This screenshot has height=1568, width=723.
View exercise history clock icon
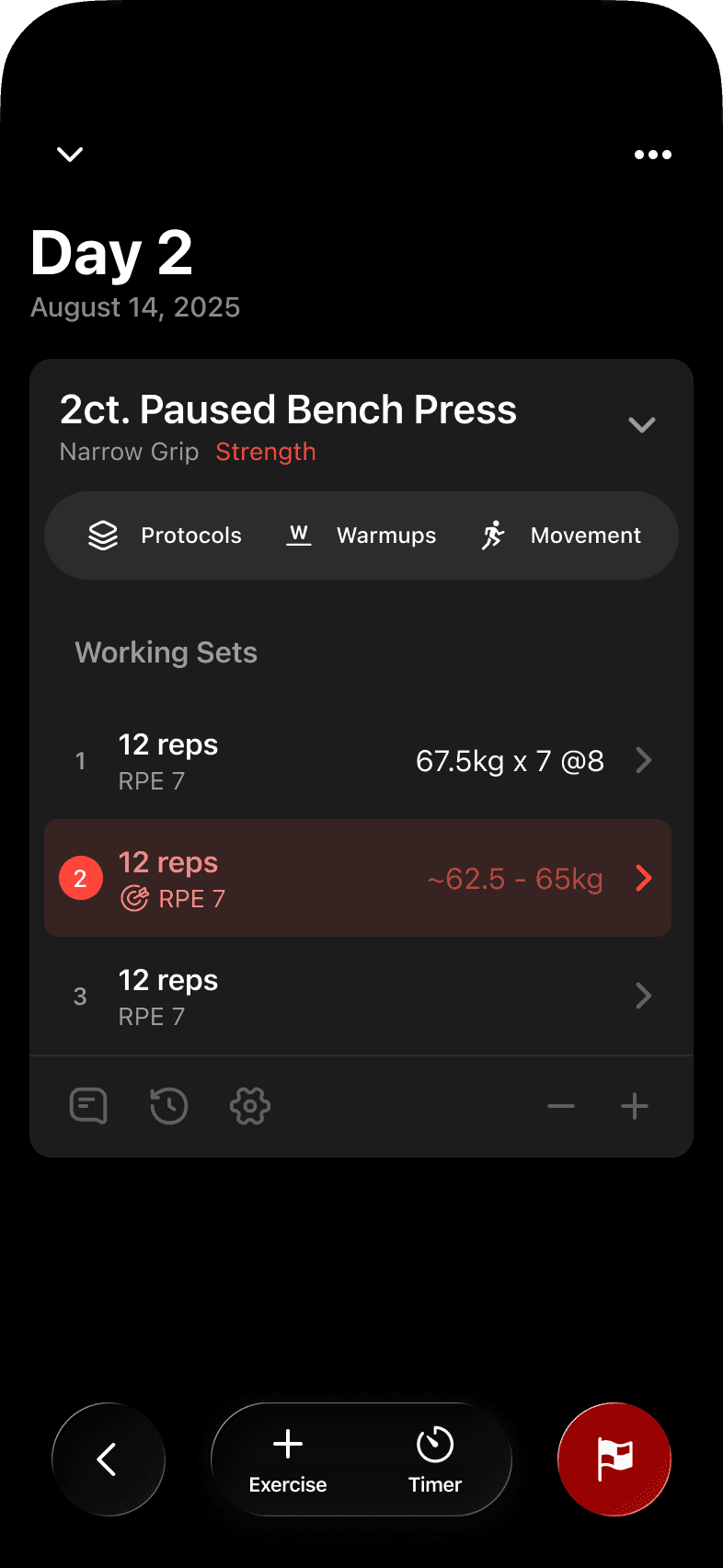(169, 1106)
